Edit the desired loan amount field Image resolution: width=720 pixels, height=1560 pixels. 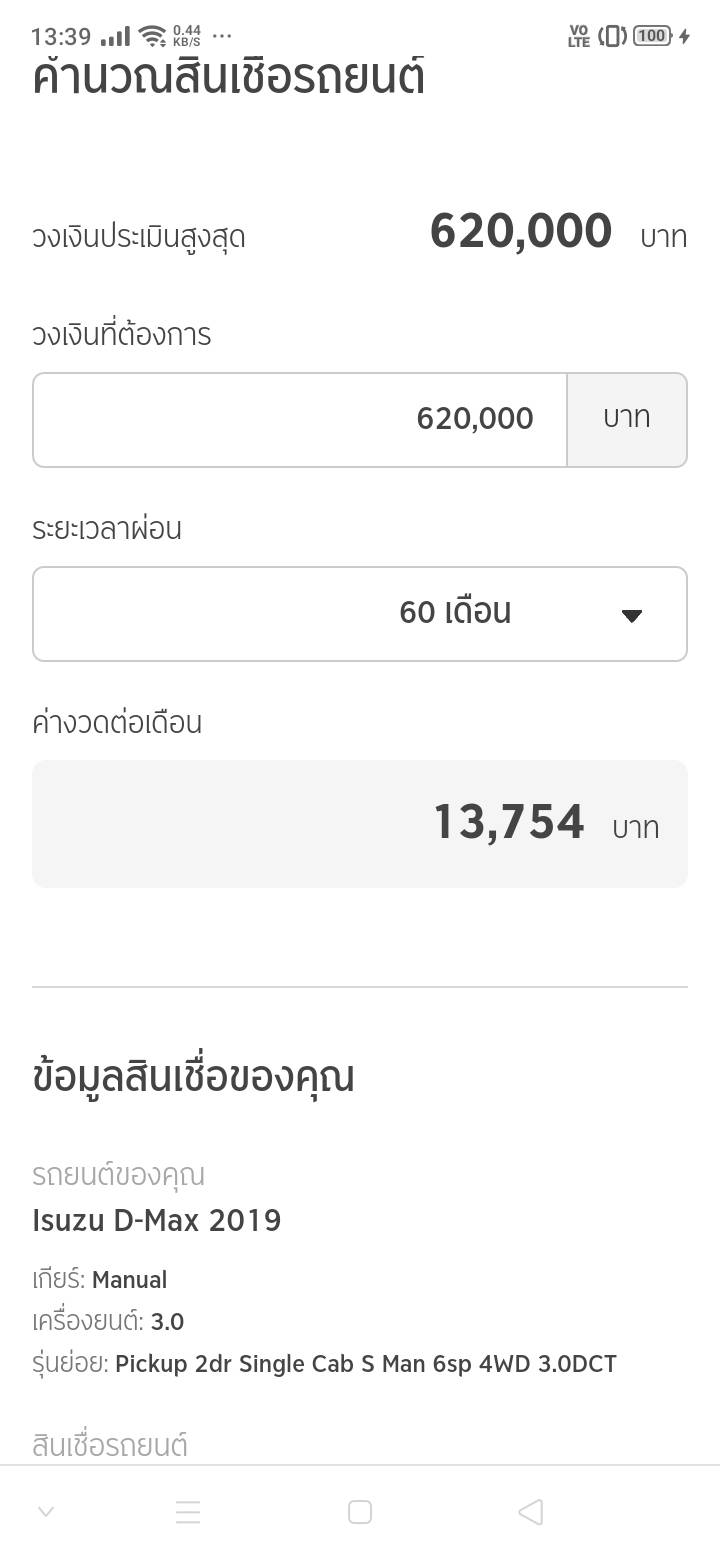pyautogui.click(x=300, y=420)
